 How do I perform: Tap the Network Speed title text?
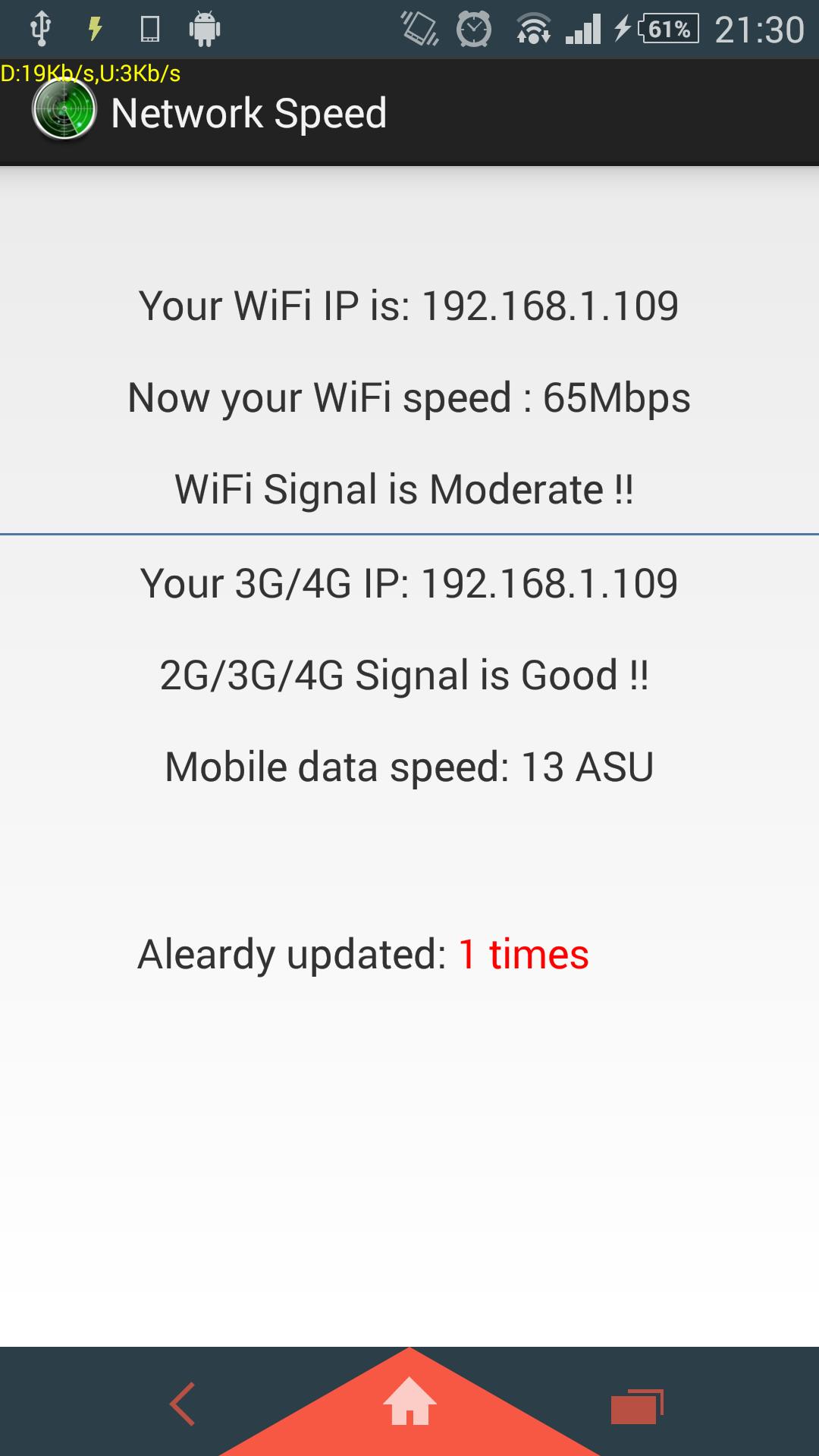pyautogui.click(x=250, y=114)
